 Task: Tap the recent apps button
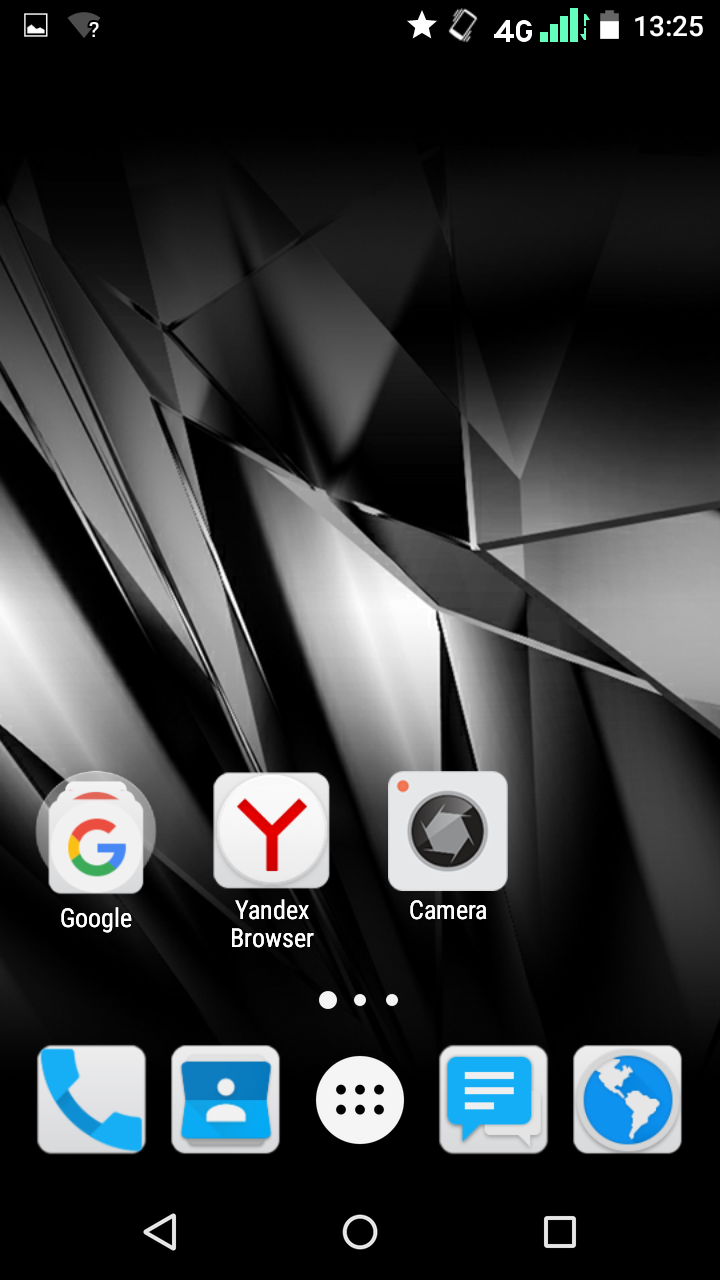(x=559, y=1232)
